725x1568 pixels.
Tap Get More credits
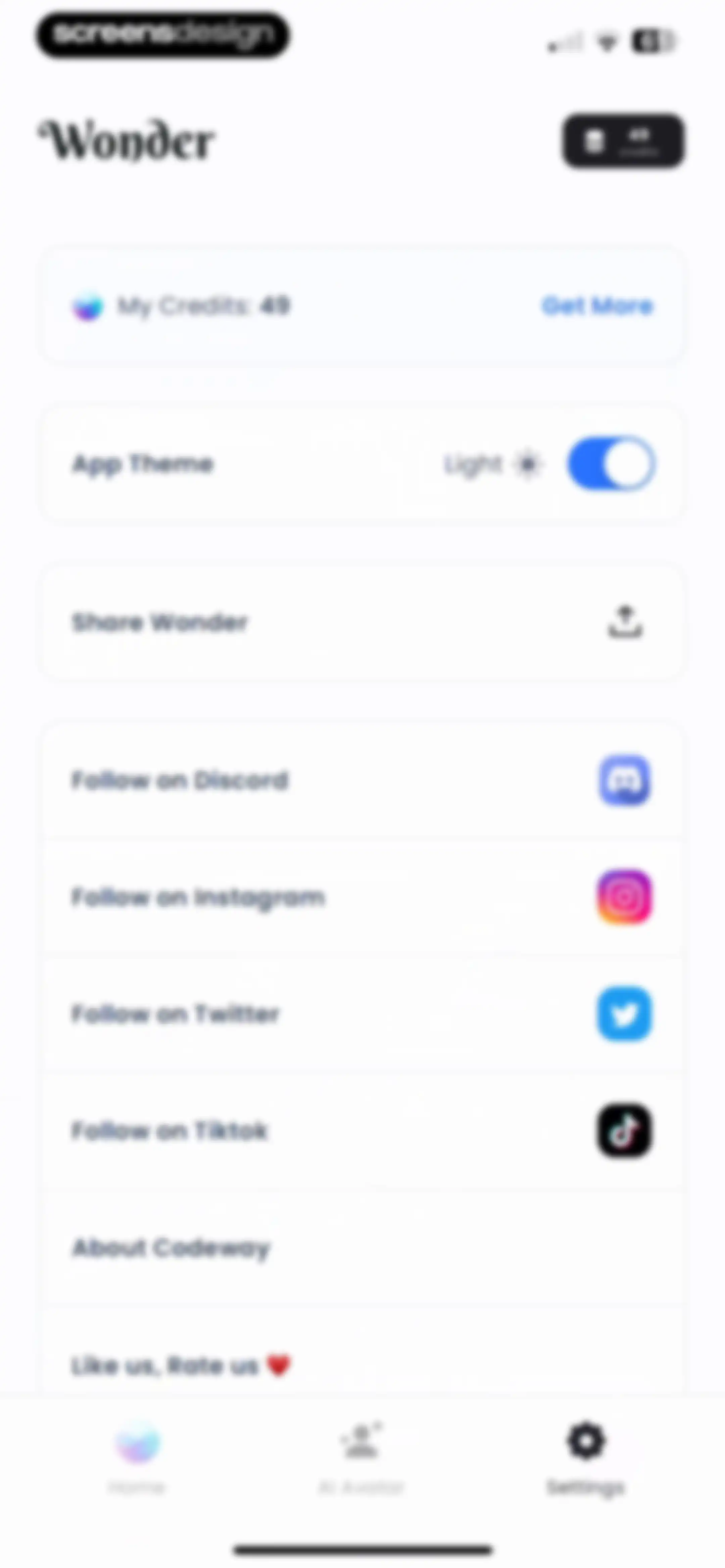pyautogui.click(x=597, y=306)
